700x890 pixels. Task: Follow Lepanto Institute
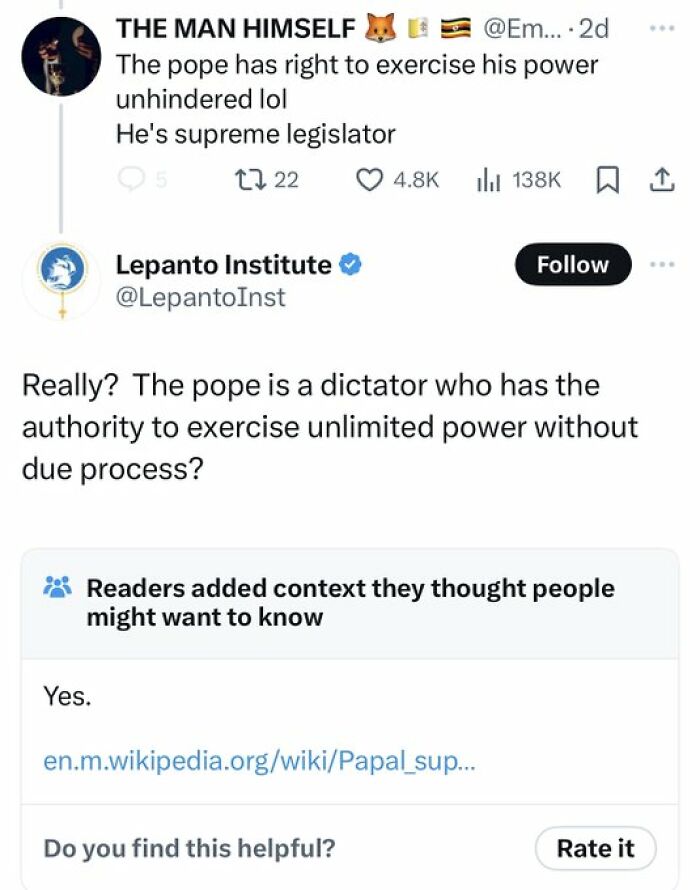[x=573, y=265]
